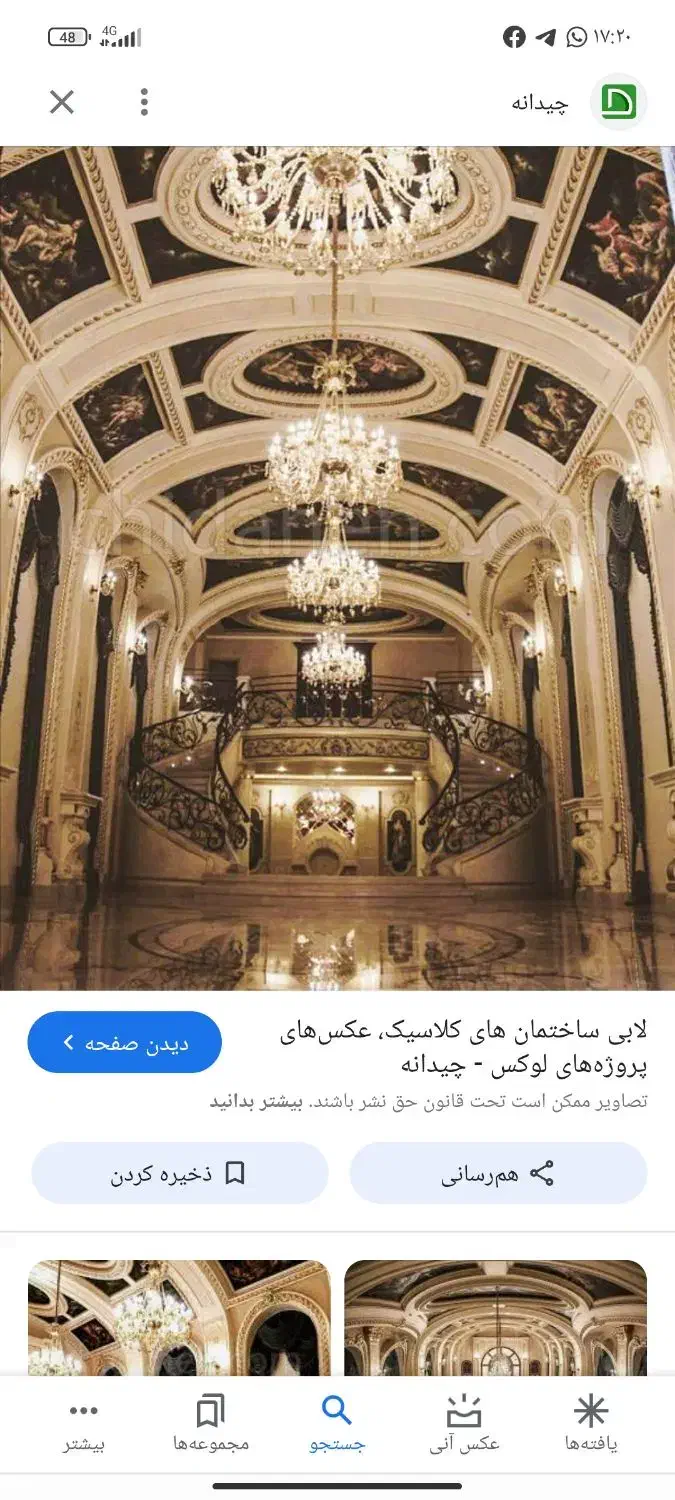Select the جستجو tab
Image resolution: width=675 pixels, height=1500 pixels.
pos(337,1424)
